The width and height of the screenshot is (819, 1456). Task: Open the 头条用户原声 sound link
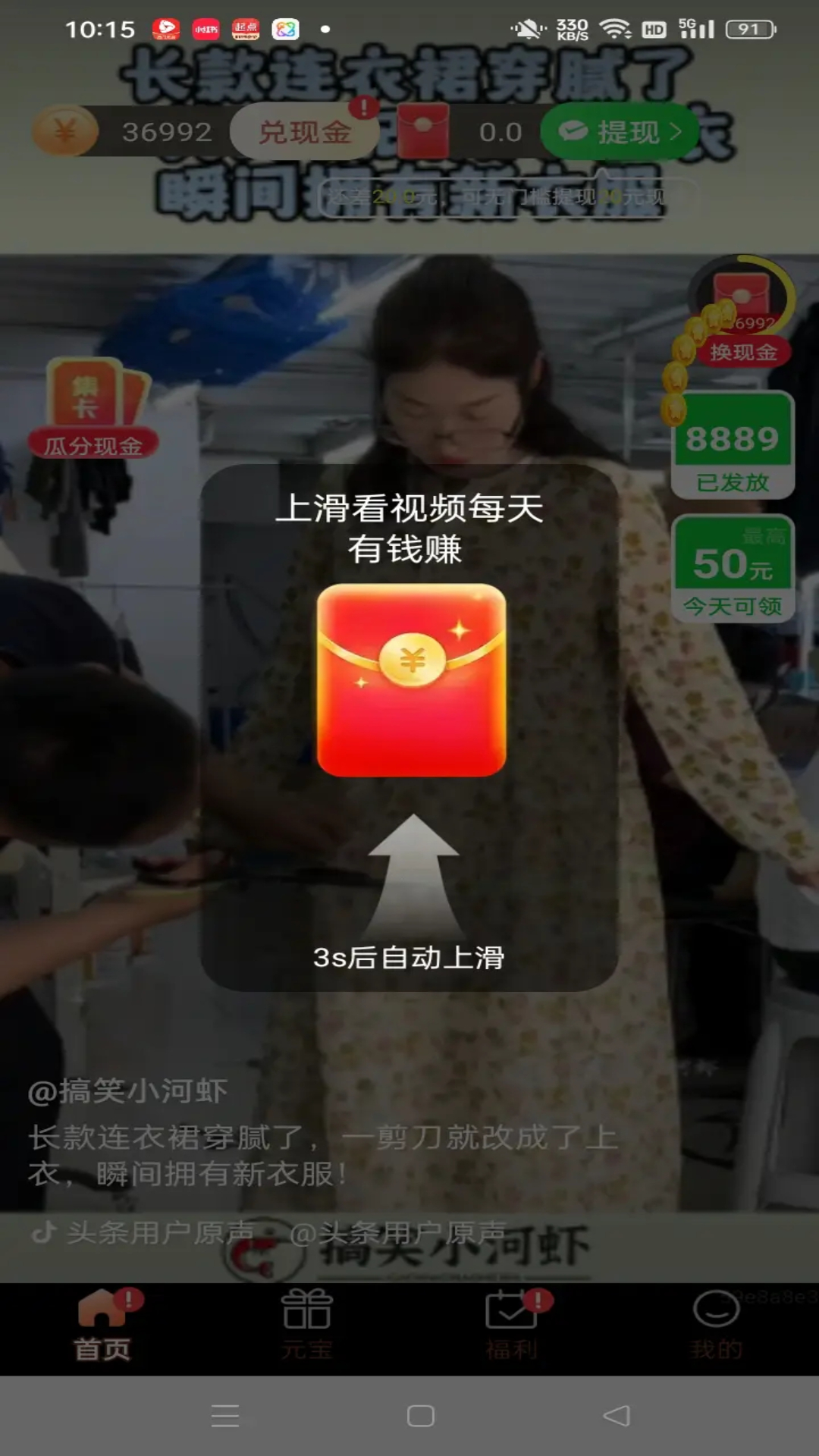[x=159, y=1232]
